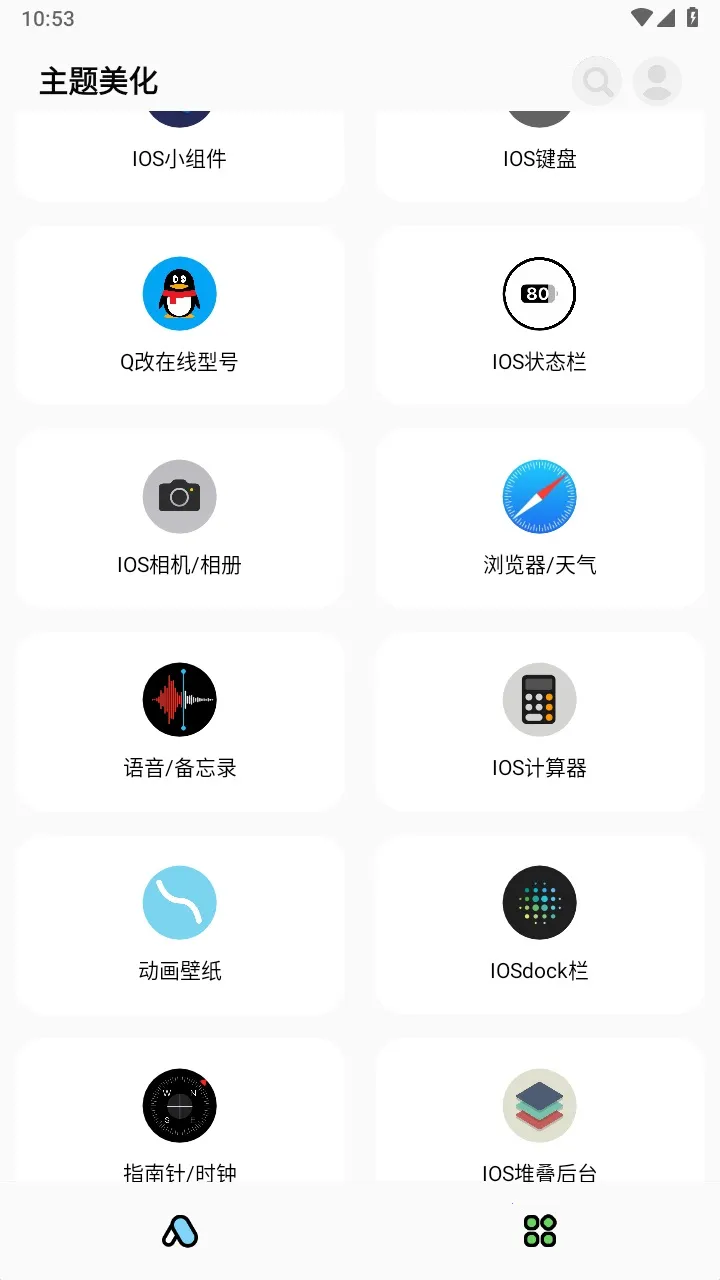
Task: Open the search icon in the header
Action: point(597,82)
